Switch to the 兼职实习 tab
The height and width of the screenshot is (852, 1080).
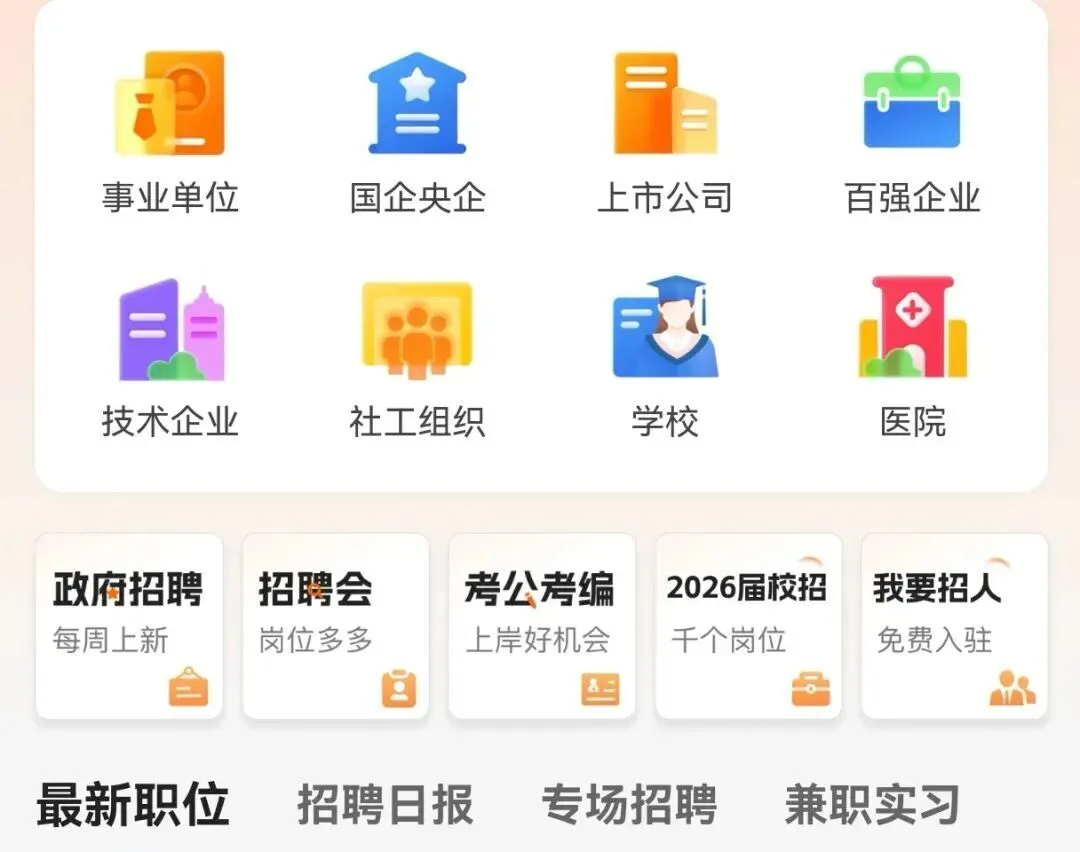[x=872, y=805]
